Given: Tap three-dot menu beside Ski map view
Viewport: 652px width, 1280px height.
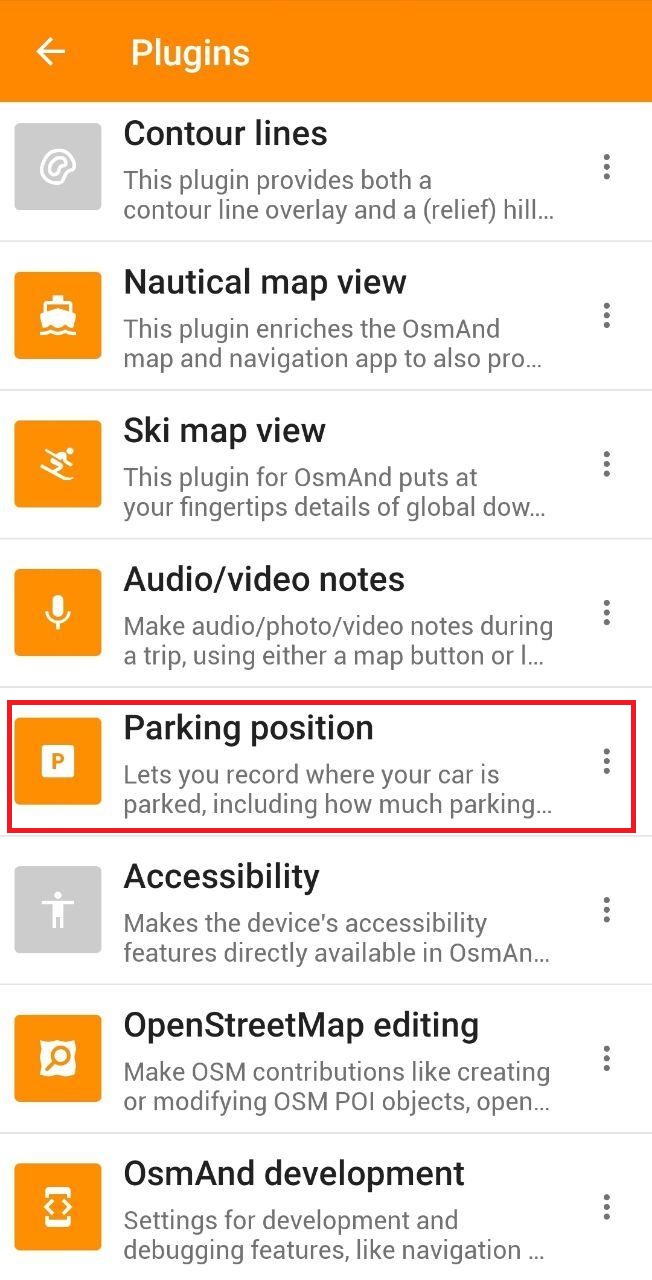Looking at the screenshot, I should pyautogui.click(x=606, y=465).
